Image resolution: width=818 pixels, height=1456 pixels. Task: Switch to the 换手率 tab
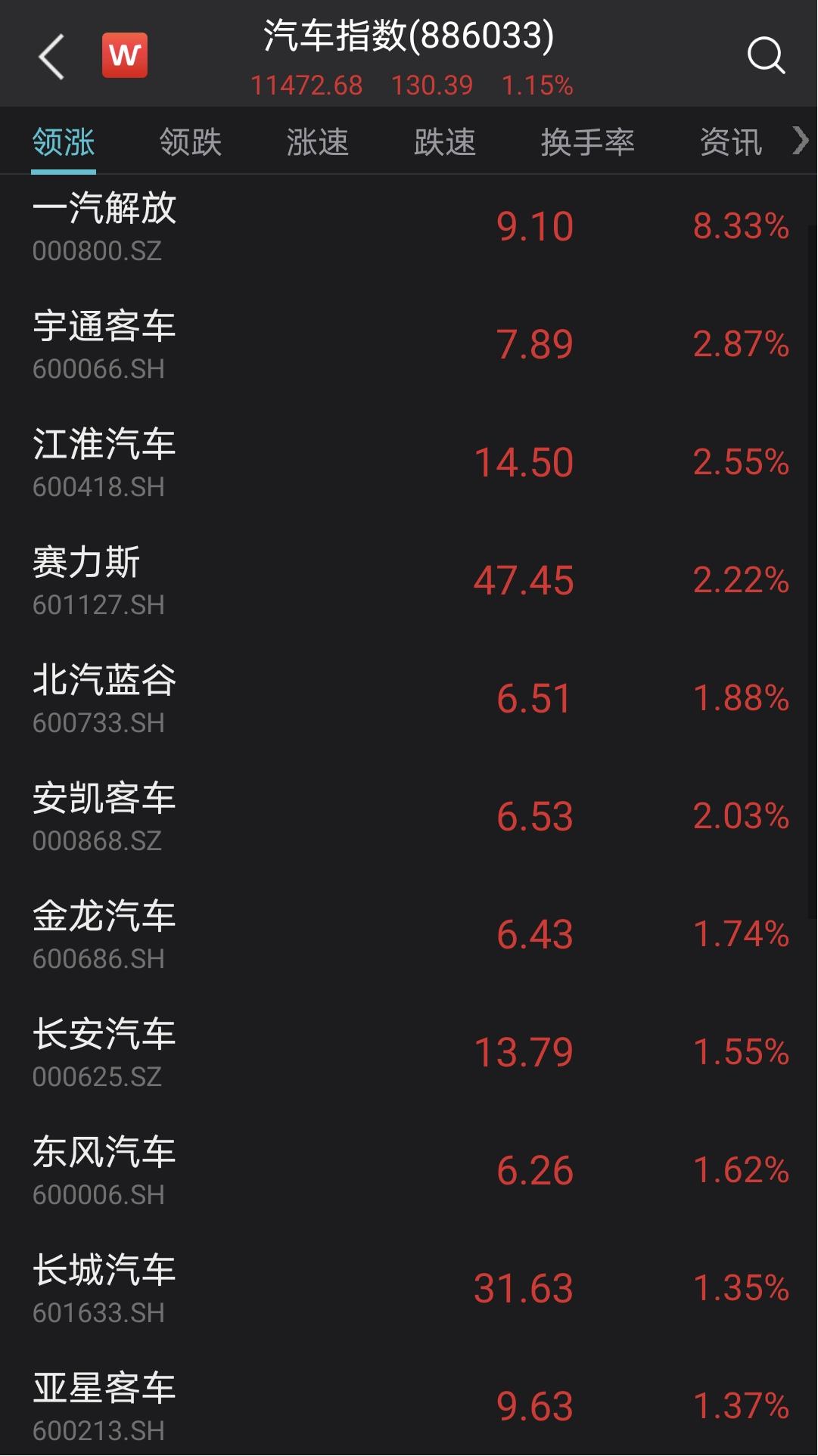[587, 142]
